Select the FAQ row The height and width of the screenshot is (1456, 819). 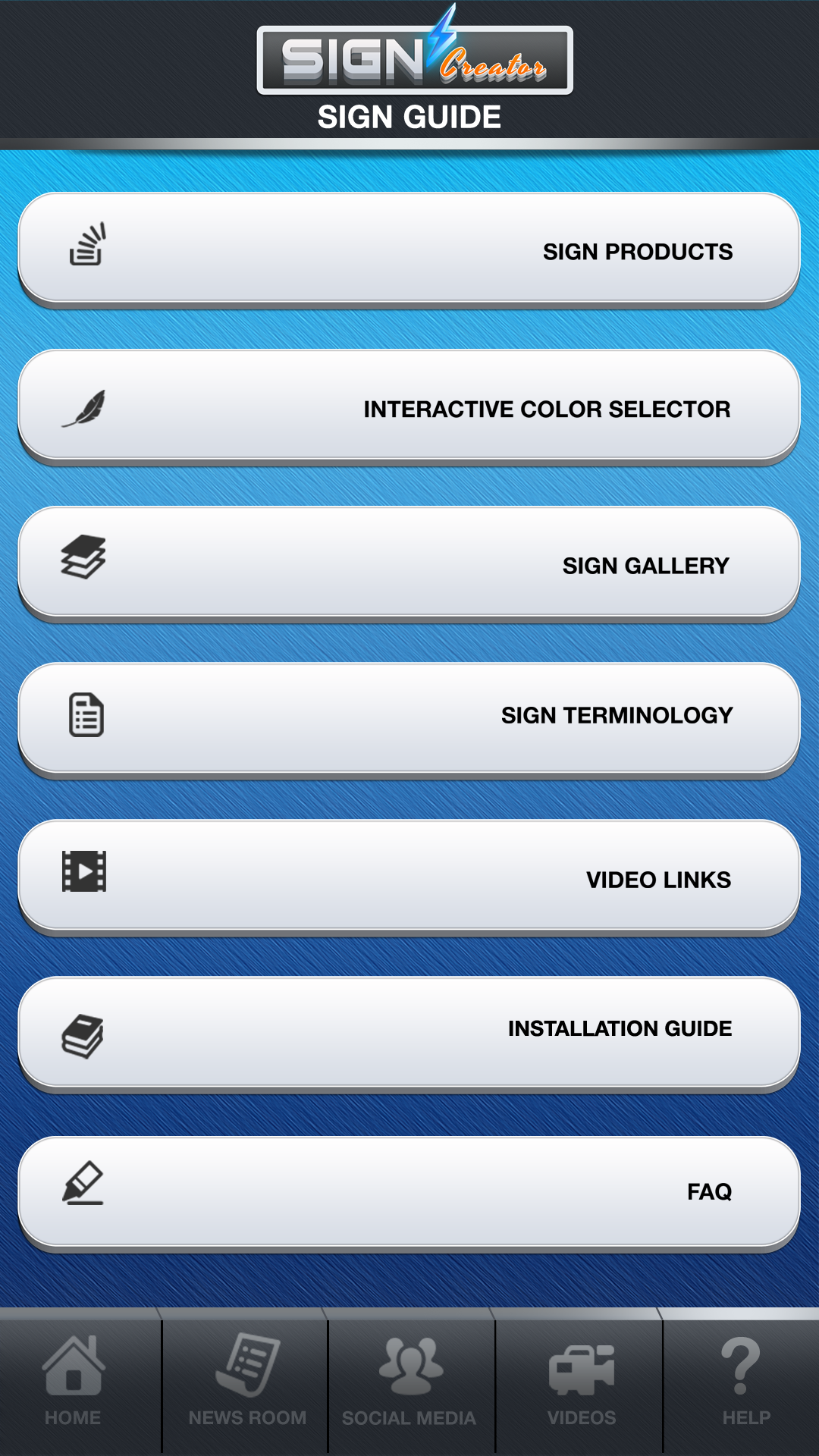(409, 1193)
